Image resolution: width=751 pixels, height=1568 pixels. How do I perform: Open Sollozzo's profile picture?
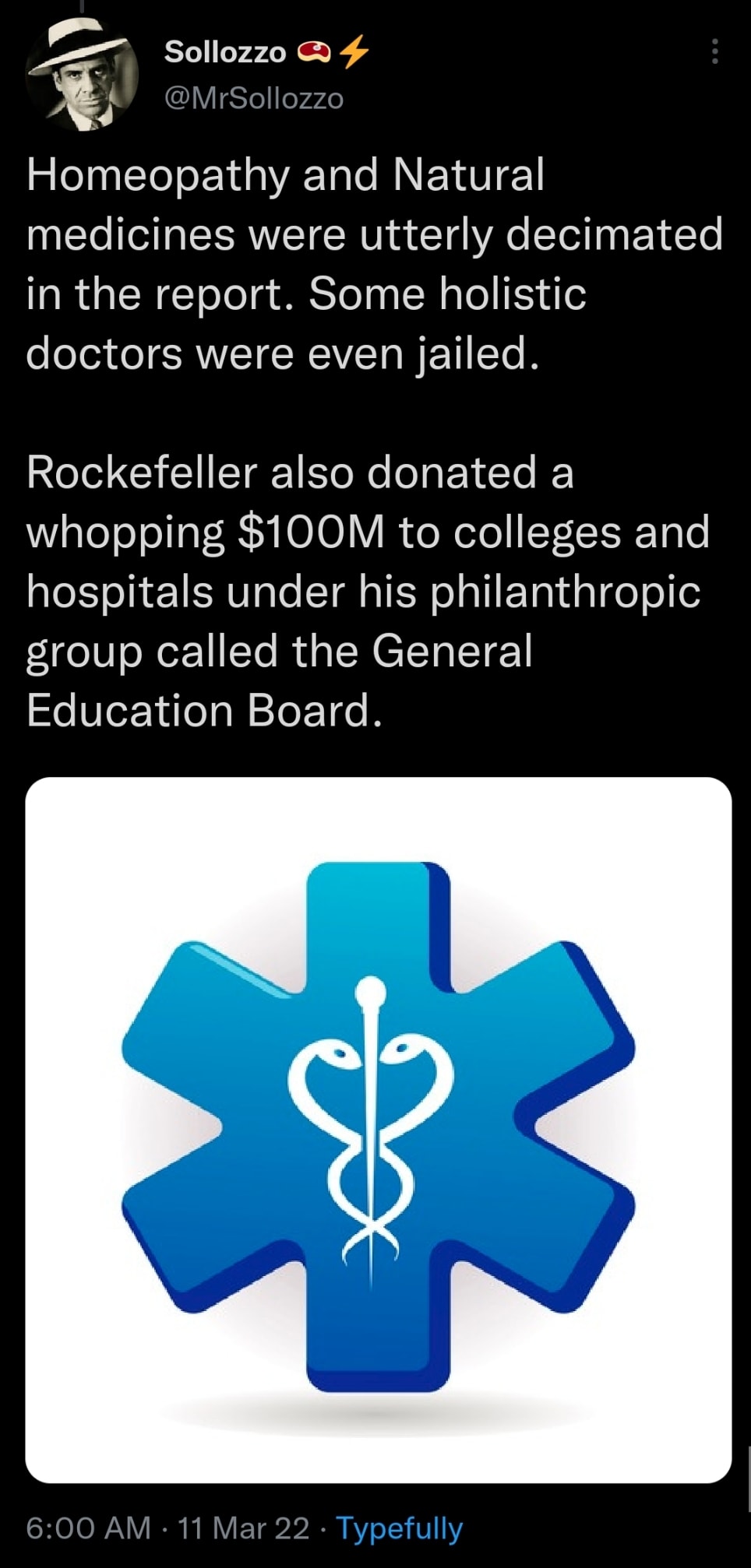pyautogui.click(x=83, y=76)
